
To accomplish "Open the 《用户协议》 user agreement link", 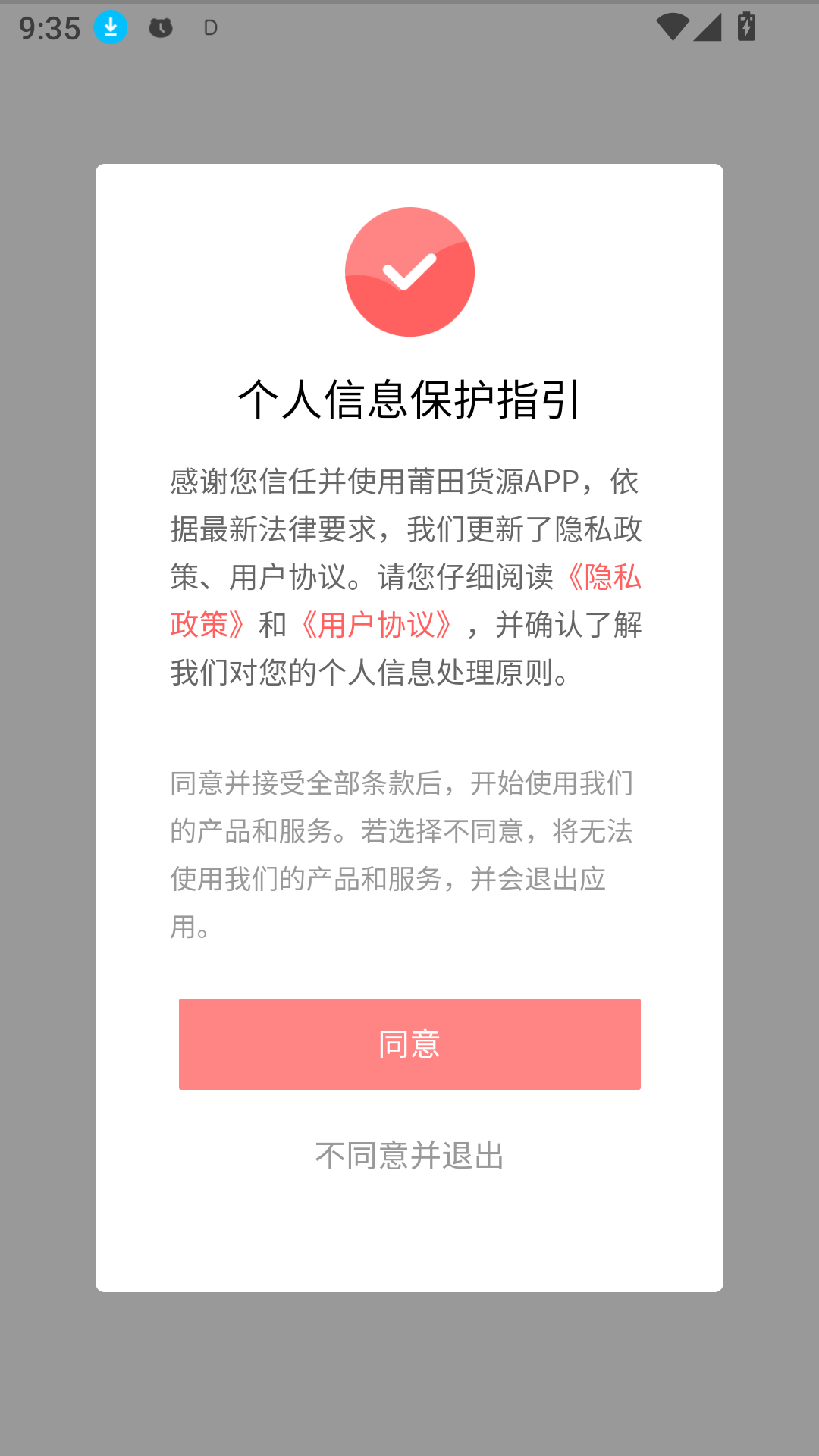I will click(x=377, y=626).
